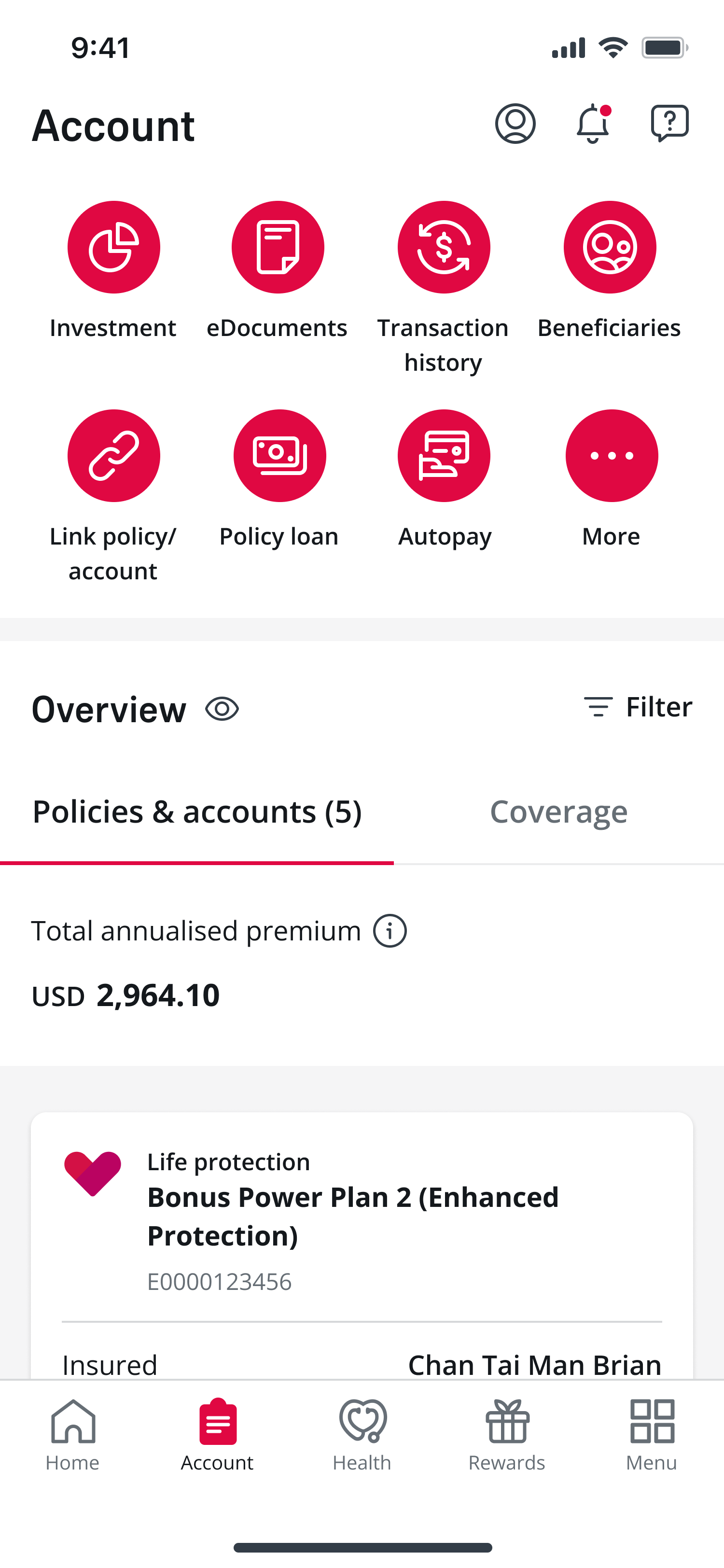The width and height of the screenshot is (724, 1568).
Task: Select Link policy/account
Action: (x=114, y=456)
